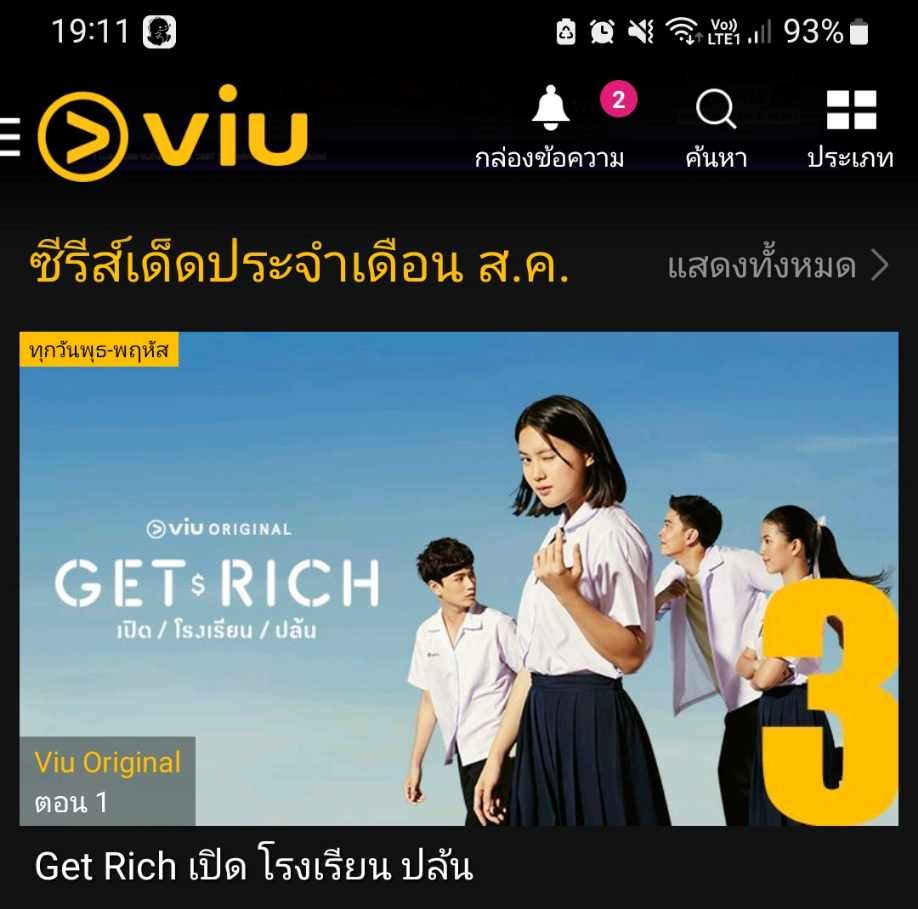This screenshot has height=909, width=918.
Task: Open the Get Rich series card
Action: (x=458, y=578)
